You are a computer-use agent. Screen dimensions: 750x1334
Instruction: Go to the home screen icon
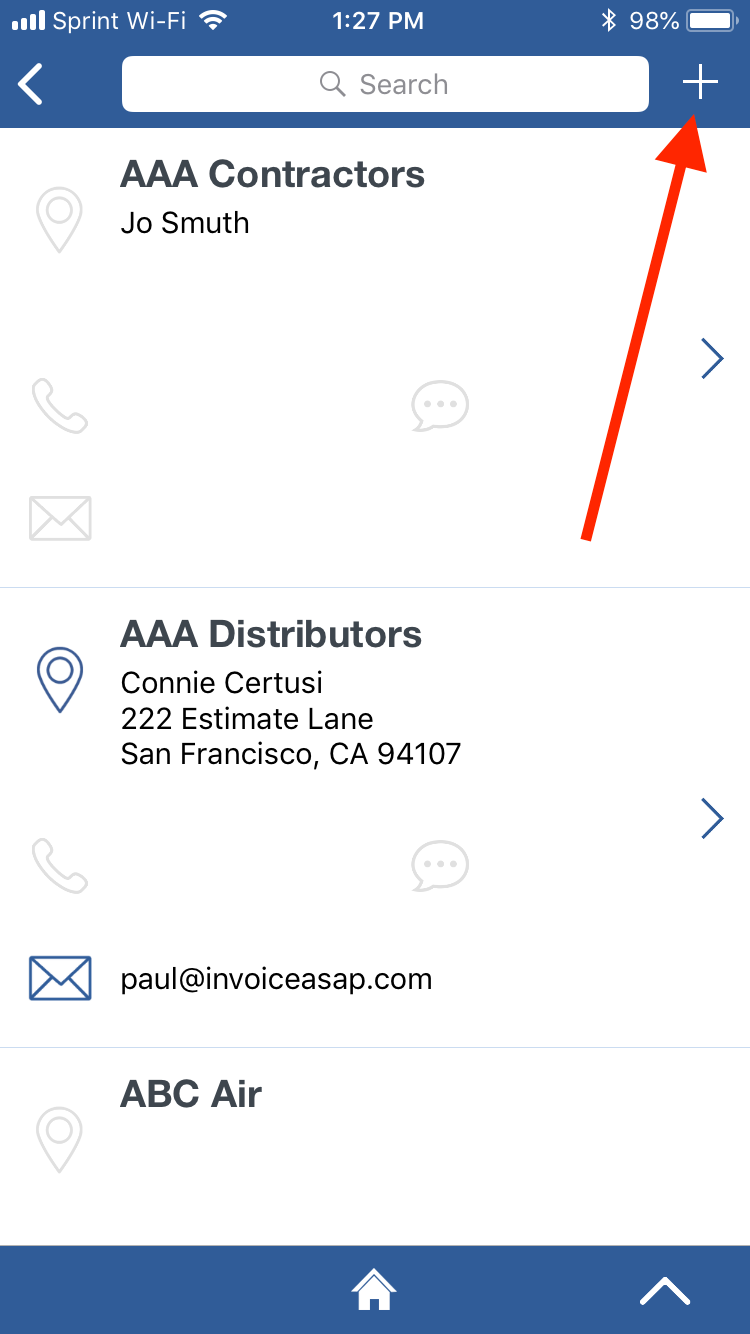point(374,1290)
